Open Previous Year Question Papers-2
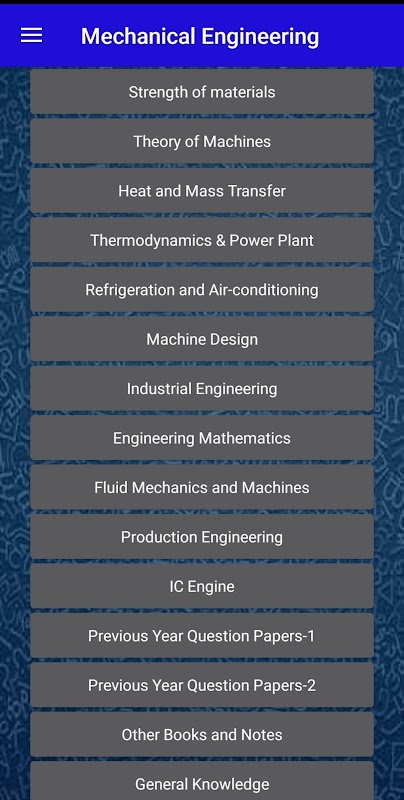 [x=202, y=686]
